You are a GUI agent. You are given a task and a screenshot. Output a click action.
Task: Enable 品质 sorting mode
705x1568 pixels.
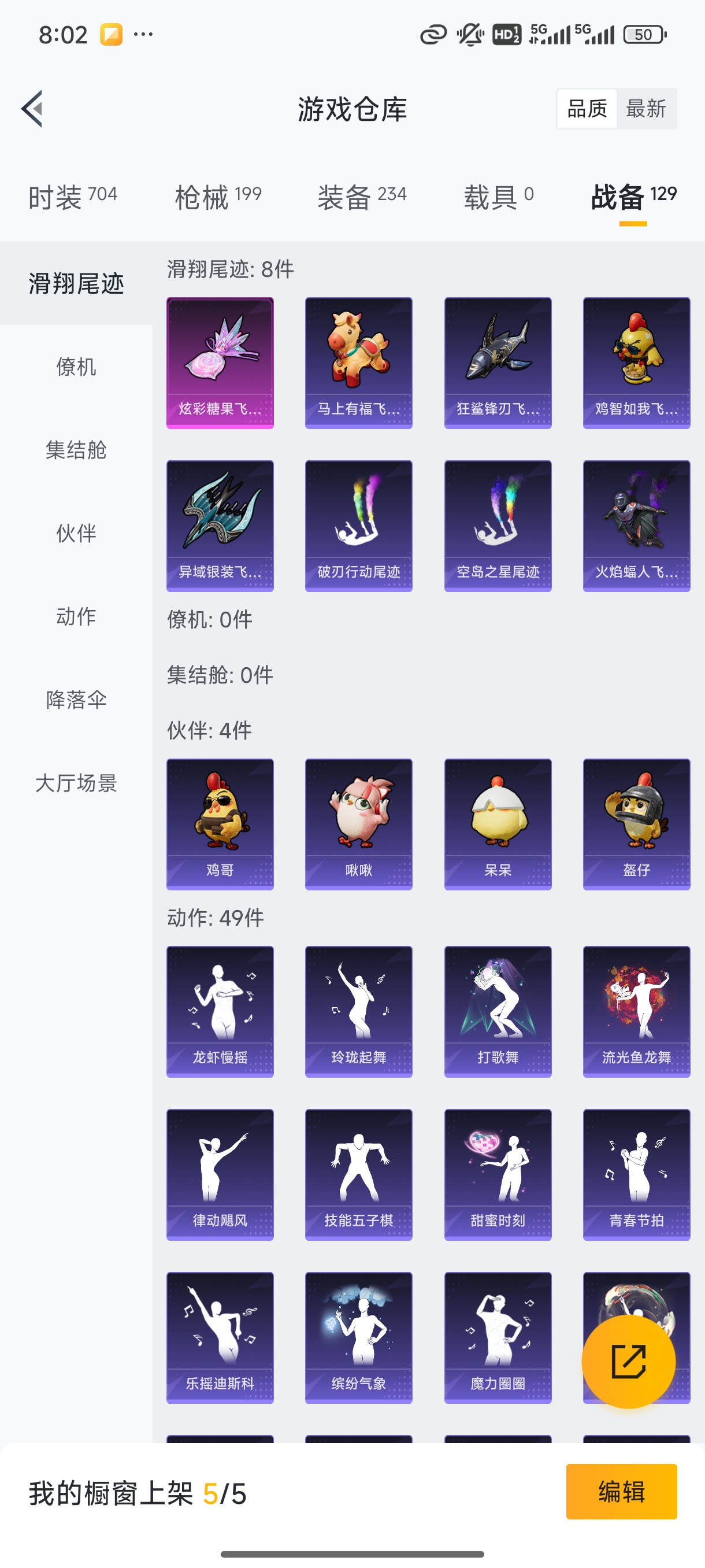587,108
